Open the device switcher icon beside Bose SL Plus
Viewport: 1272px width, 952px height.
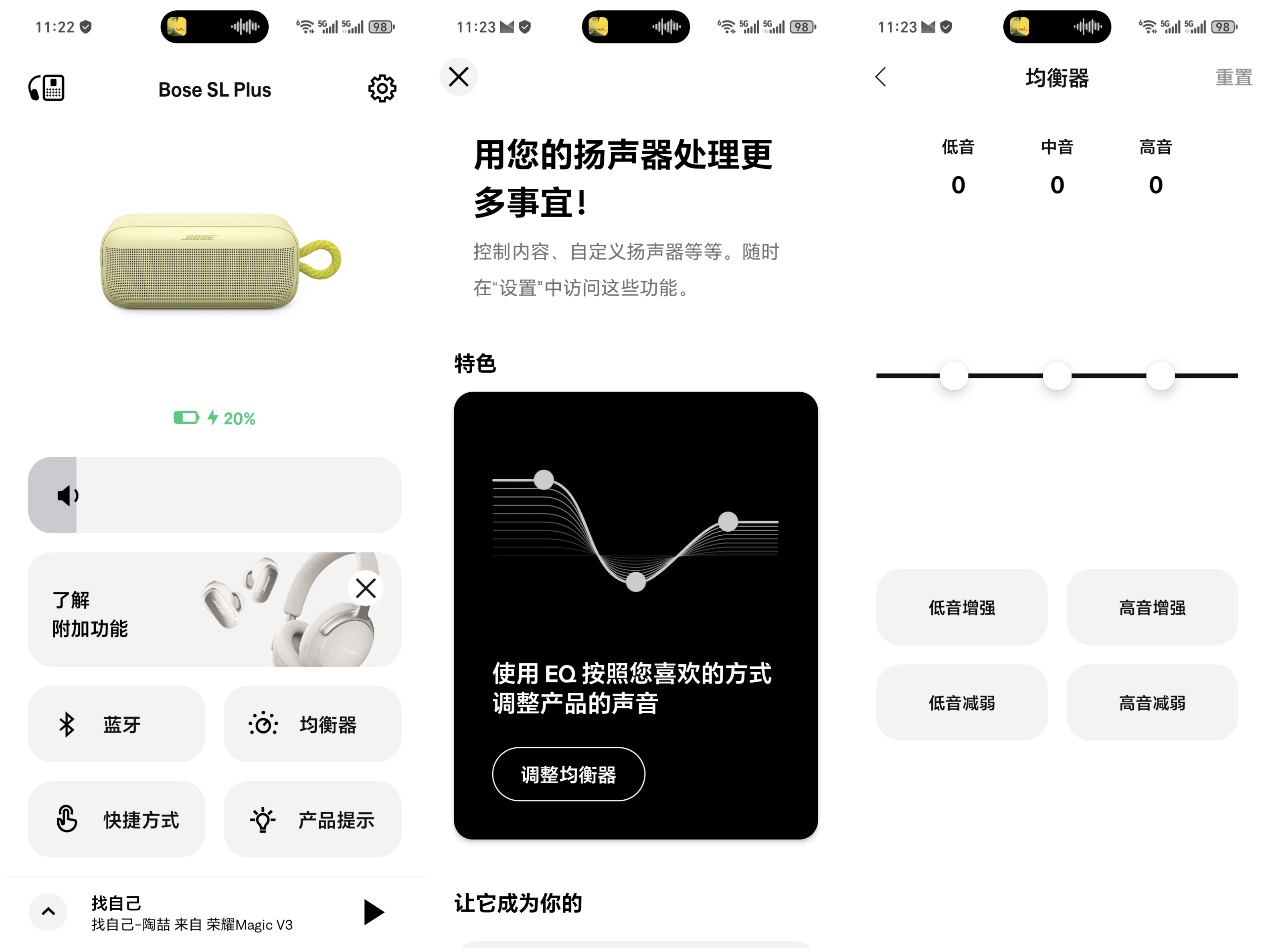tap(47, 88)
